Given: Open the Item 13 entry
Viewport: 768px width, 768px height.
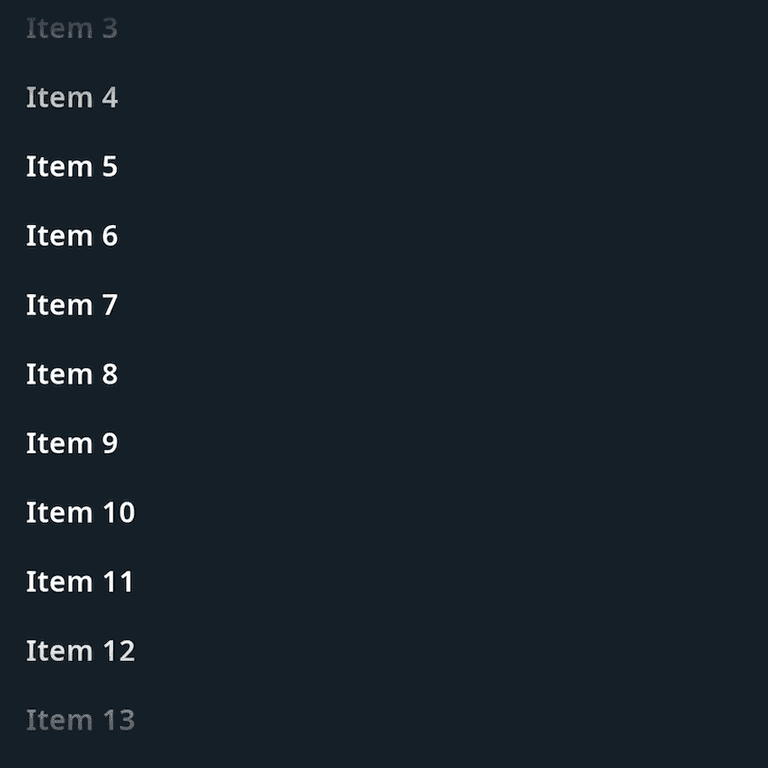Looking at the screenshot, I should (80, 719).
